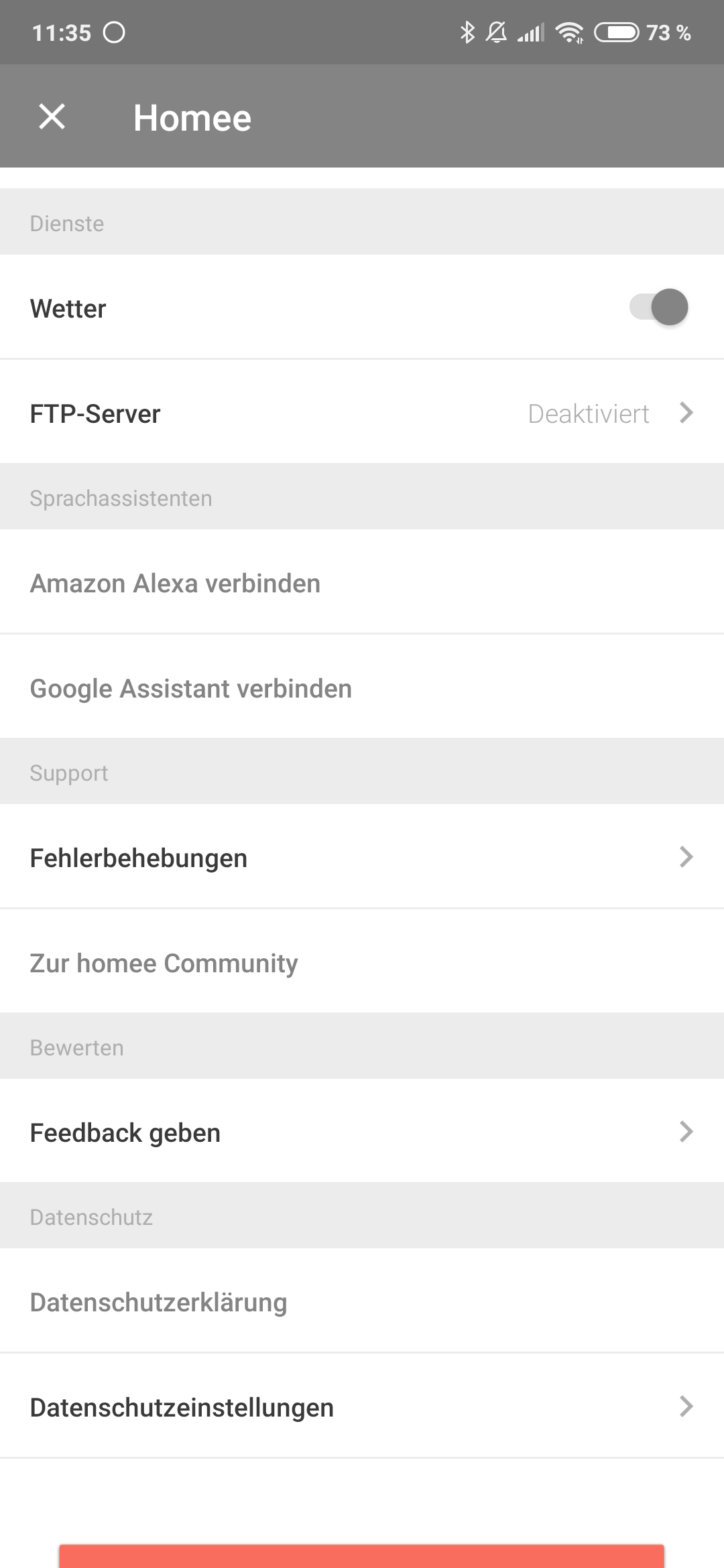Toggle the Wetter service switch
Screen dimensions: 724x1568
point(659,308)
